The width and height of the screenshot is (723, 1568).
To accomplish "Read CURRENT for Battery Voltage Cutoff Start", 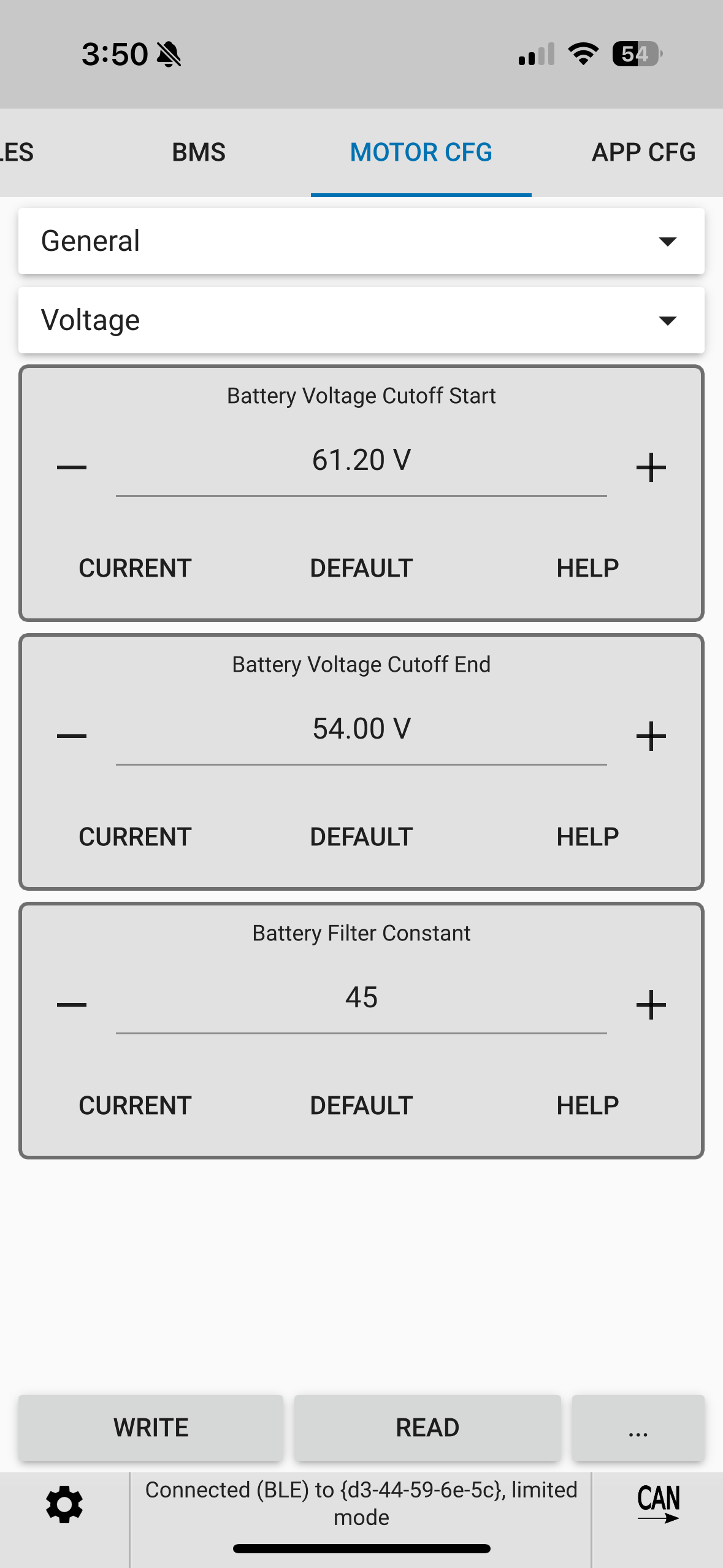I will point(135,568).
